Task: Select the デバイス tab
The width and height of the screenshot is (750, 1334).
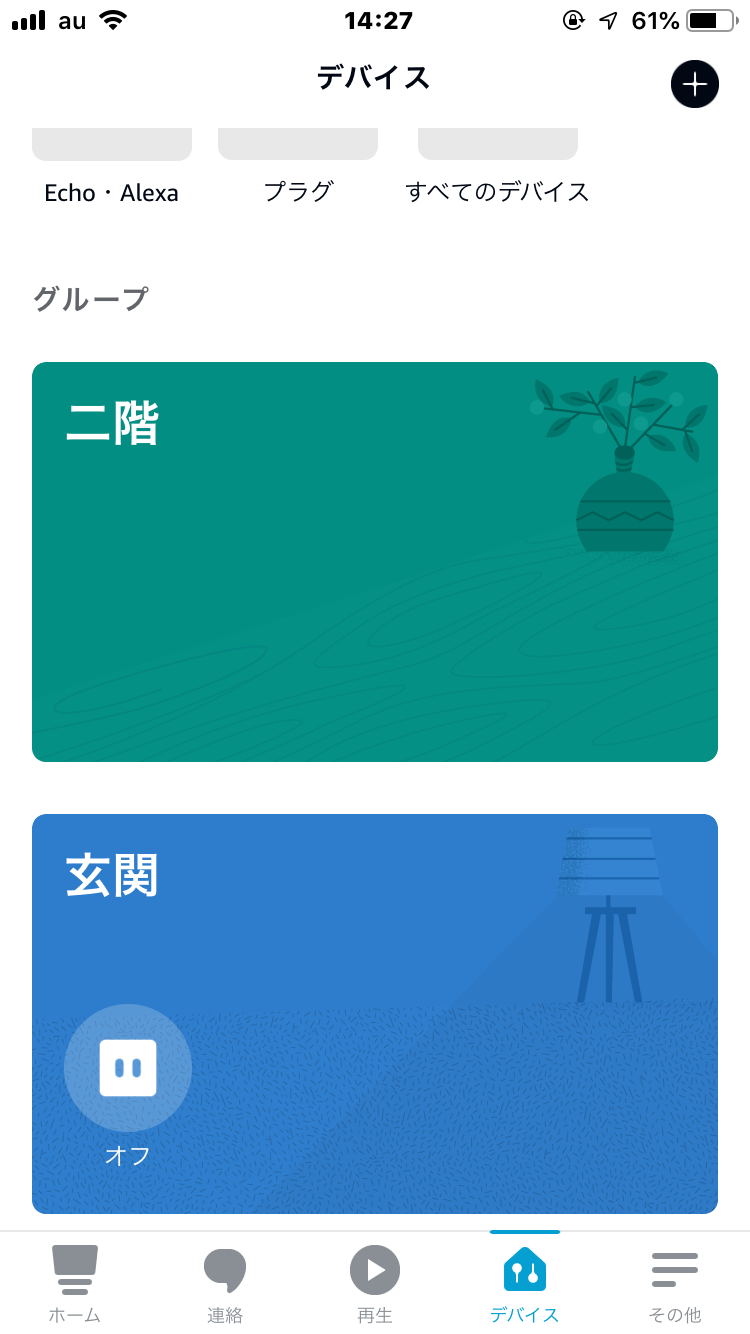Action: 525,1284
